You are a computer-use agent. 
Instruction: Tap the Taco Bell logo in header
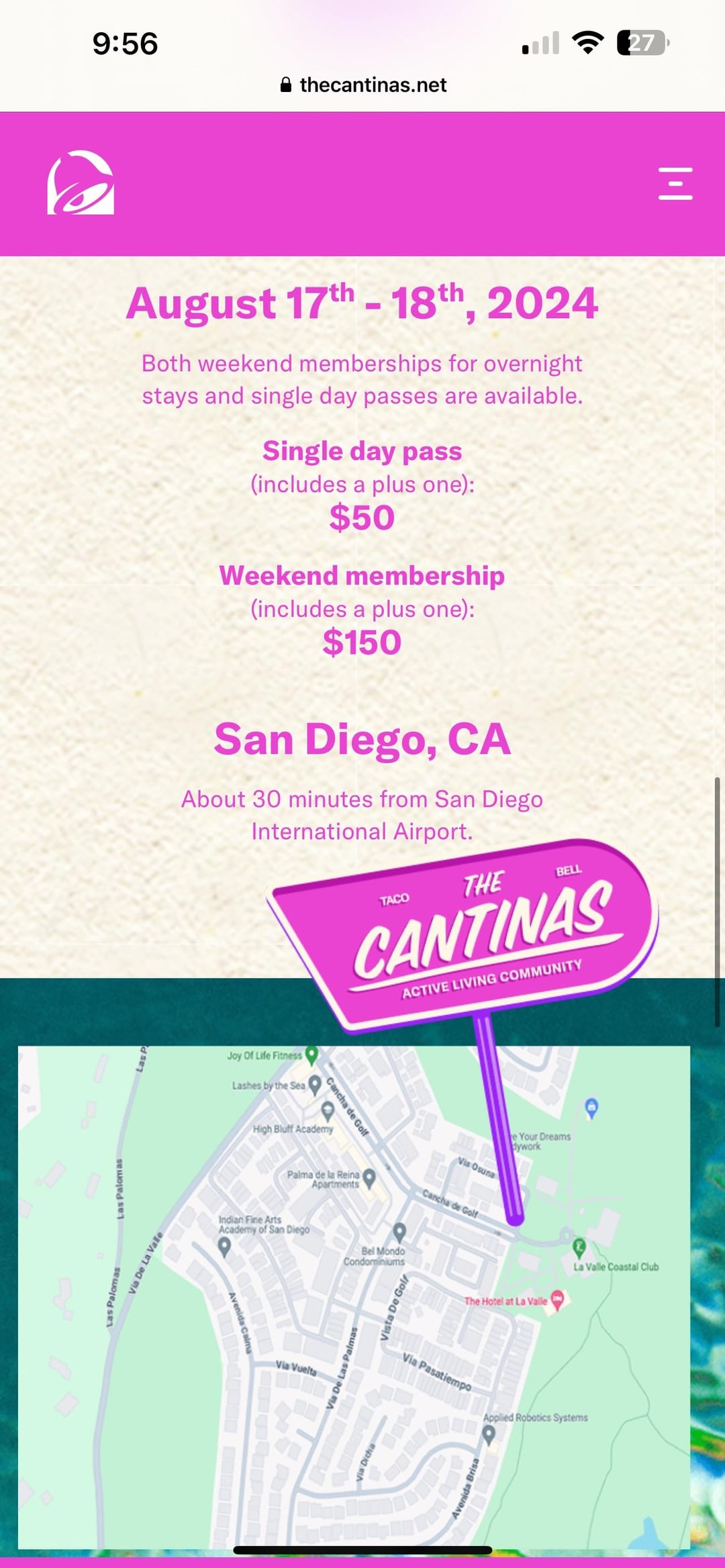[81, 183]
